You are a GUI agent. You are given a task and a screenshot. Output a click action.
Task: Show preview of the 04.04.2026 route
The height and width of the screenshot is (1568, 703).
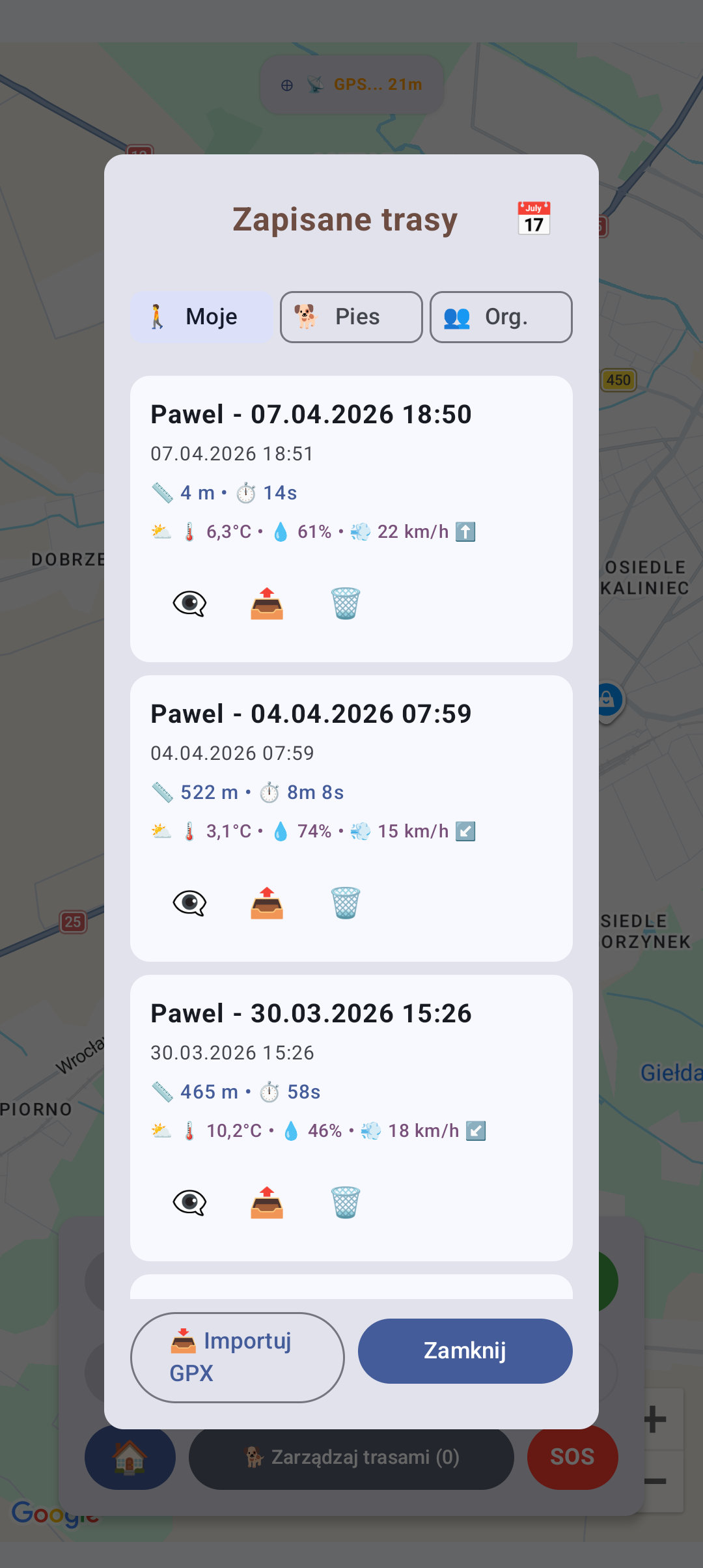pos(189,903)
